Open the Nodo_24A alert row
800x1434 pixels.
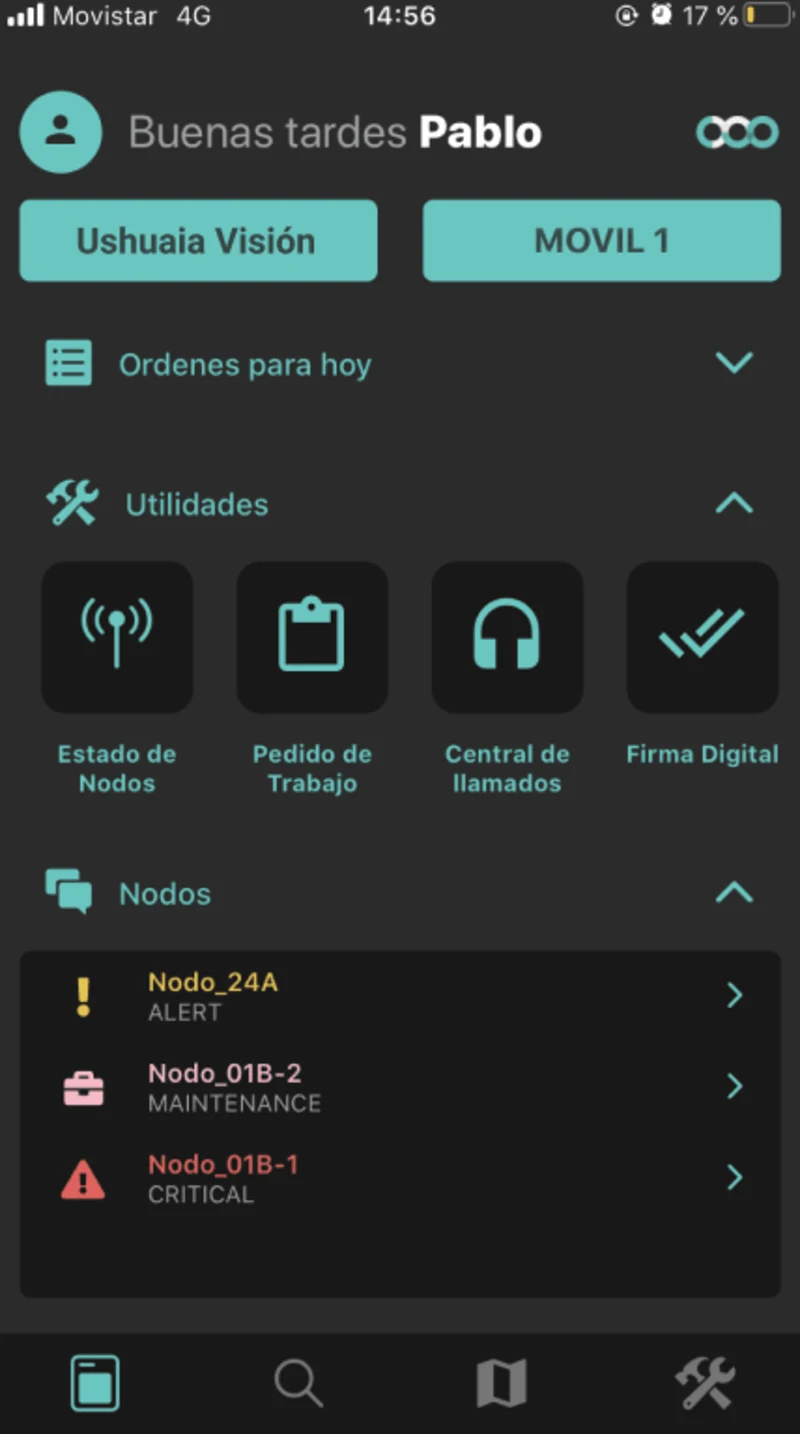[400, 996]
